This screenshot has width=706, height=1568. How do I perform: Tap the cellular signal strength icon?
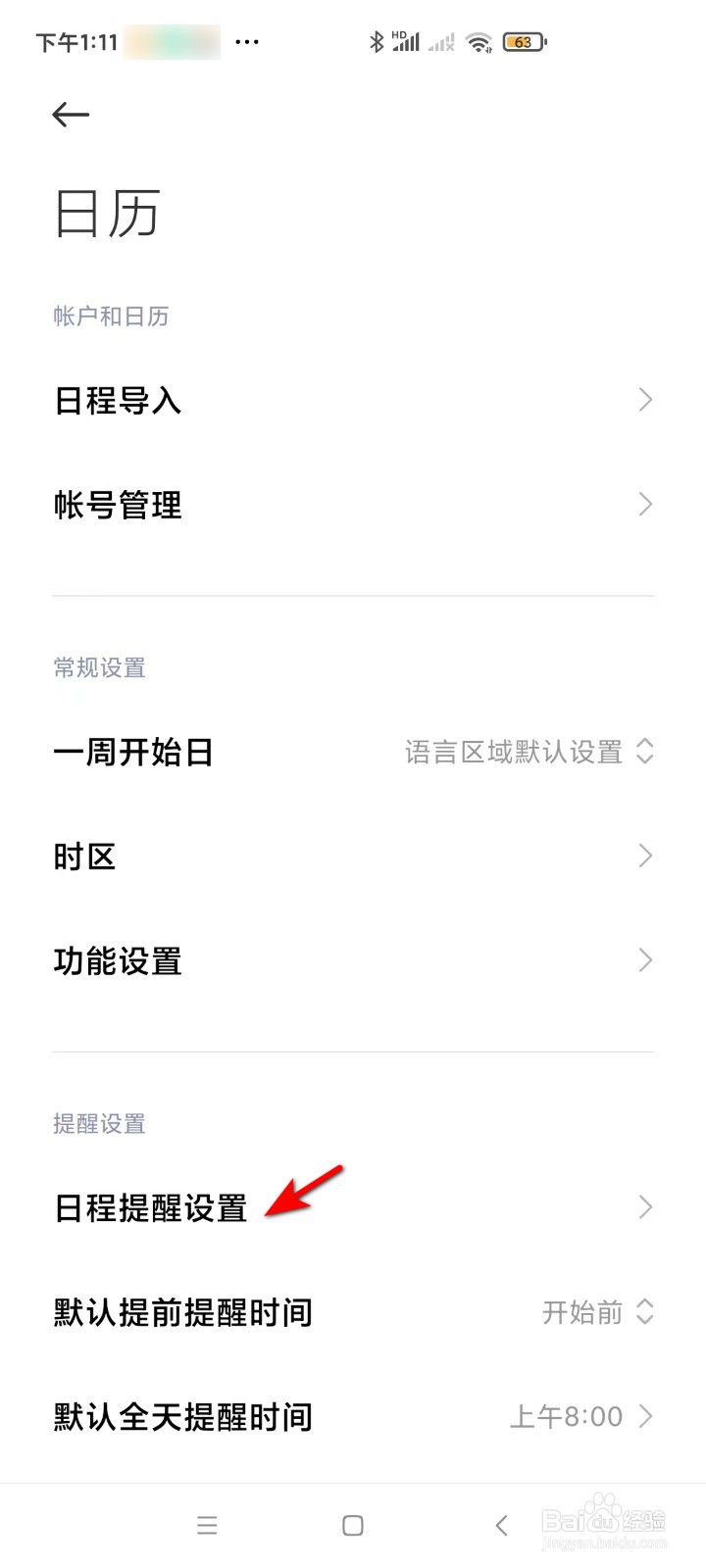[408, 41]
